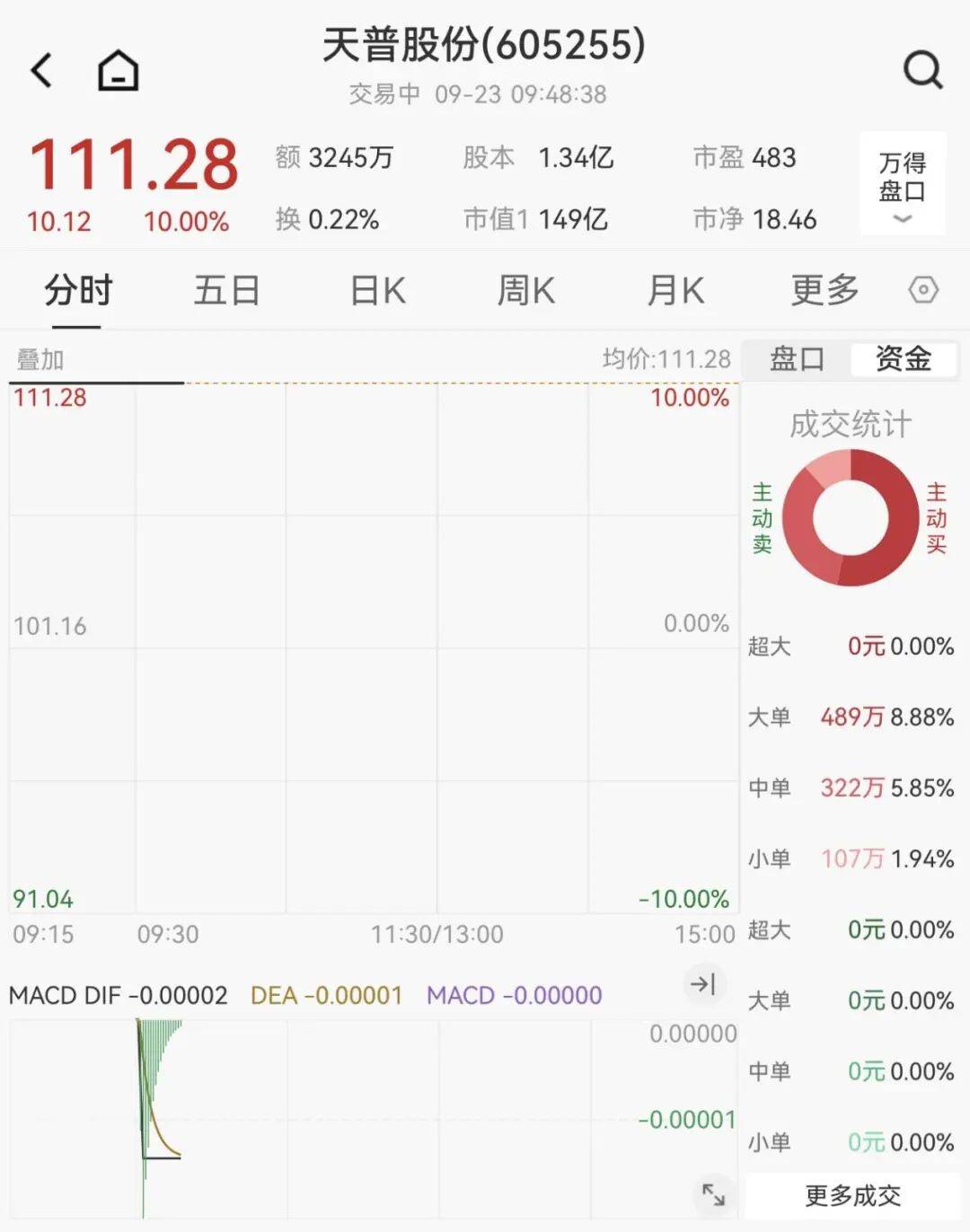
Task: Open the 周K chart tab
Action: click(x=526, y=290)
